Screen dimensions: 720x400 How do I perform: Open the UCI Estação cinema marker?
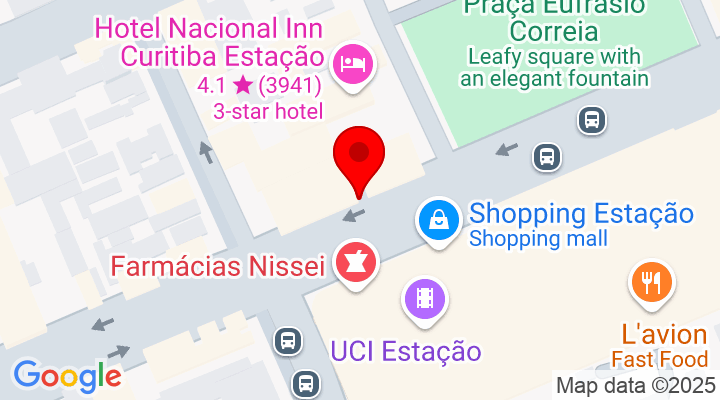pos(425,299)
